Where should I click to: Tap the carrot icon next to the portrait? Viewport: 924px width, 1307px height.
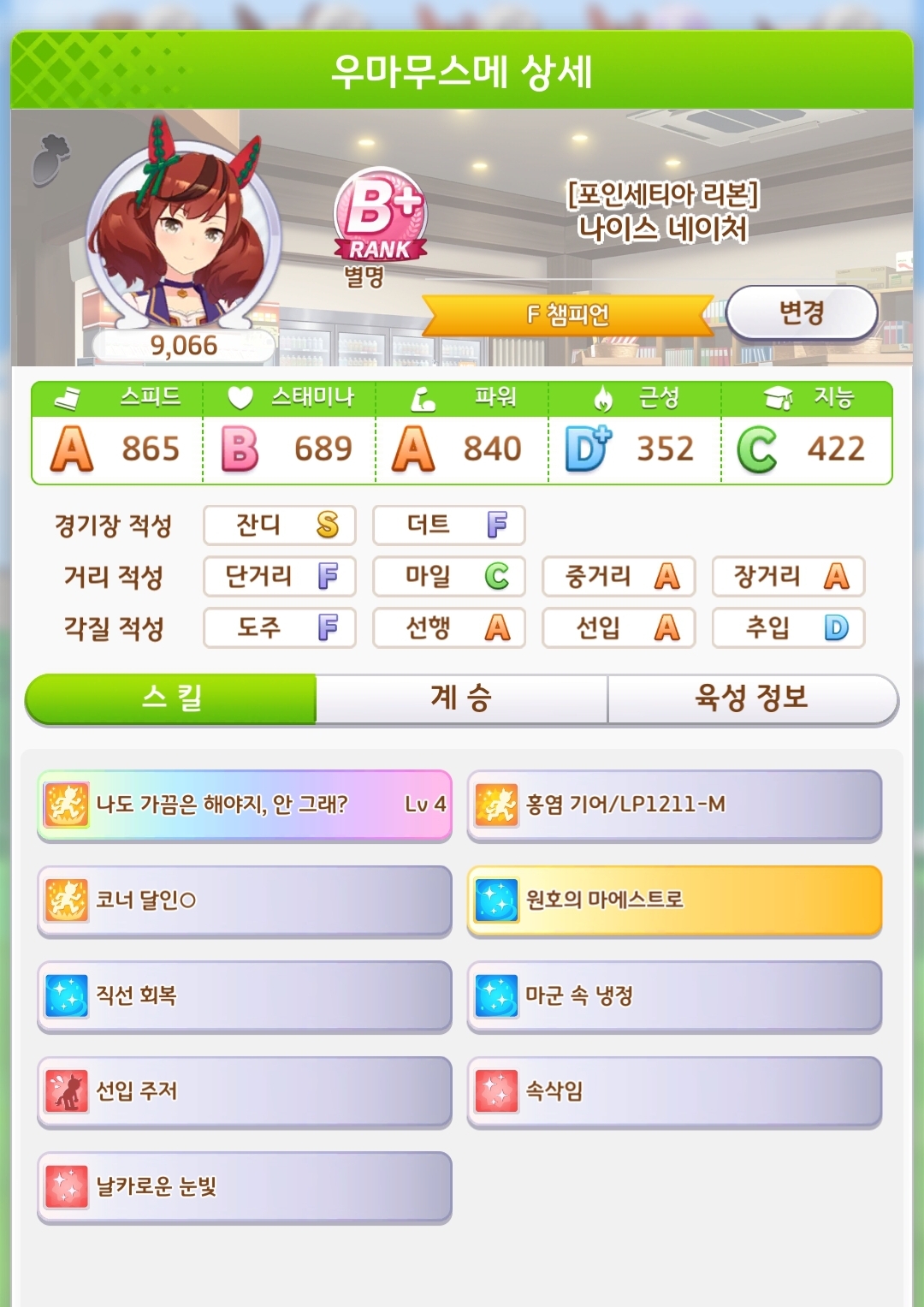coord(50,160)
